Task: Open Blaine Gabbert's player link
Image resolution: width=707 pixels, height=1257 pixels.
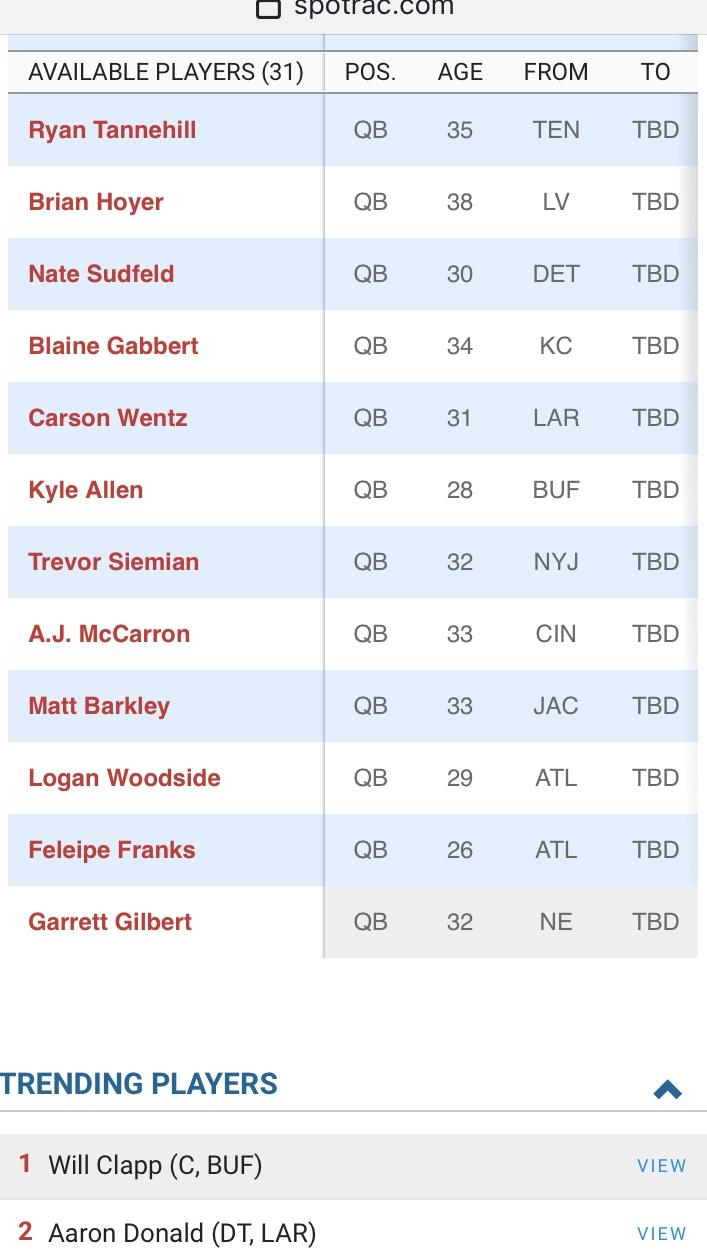Action: 113,346
